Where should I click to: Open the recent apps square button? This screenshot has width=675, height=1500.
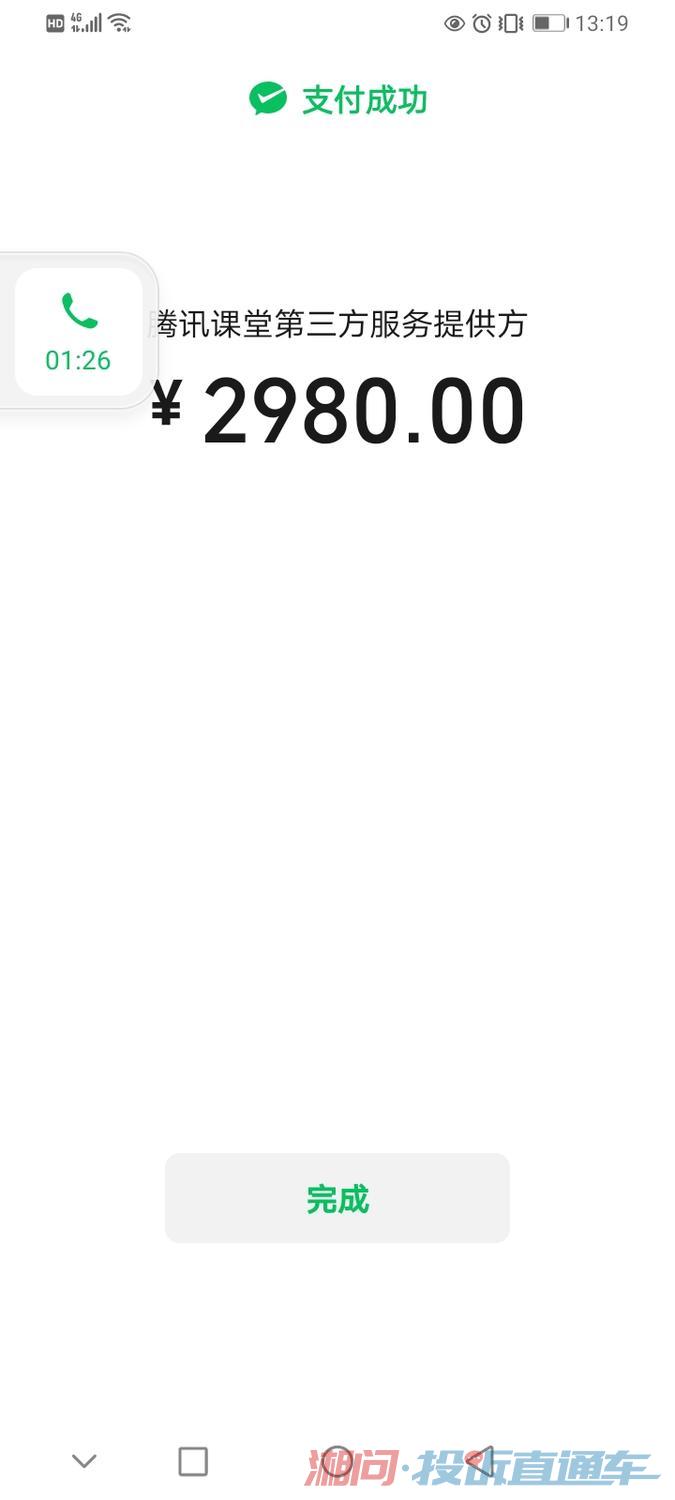point(193,1461)
